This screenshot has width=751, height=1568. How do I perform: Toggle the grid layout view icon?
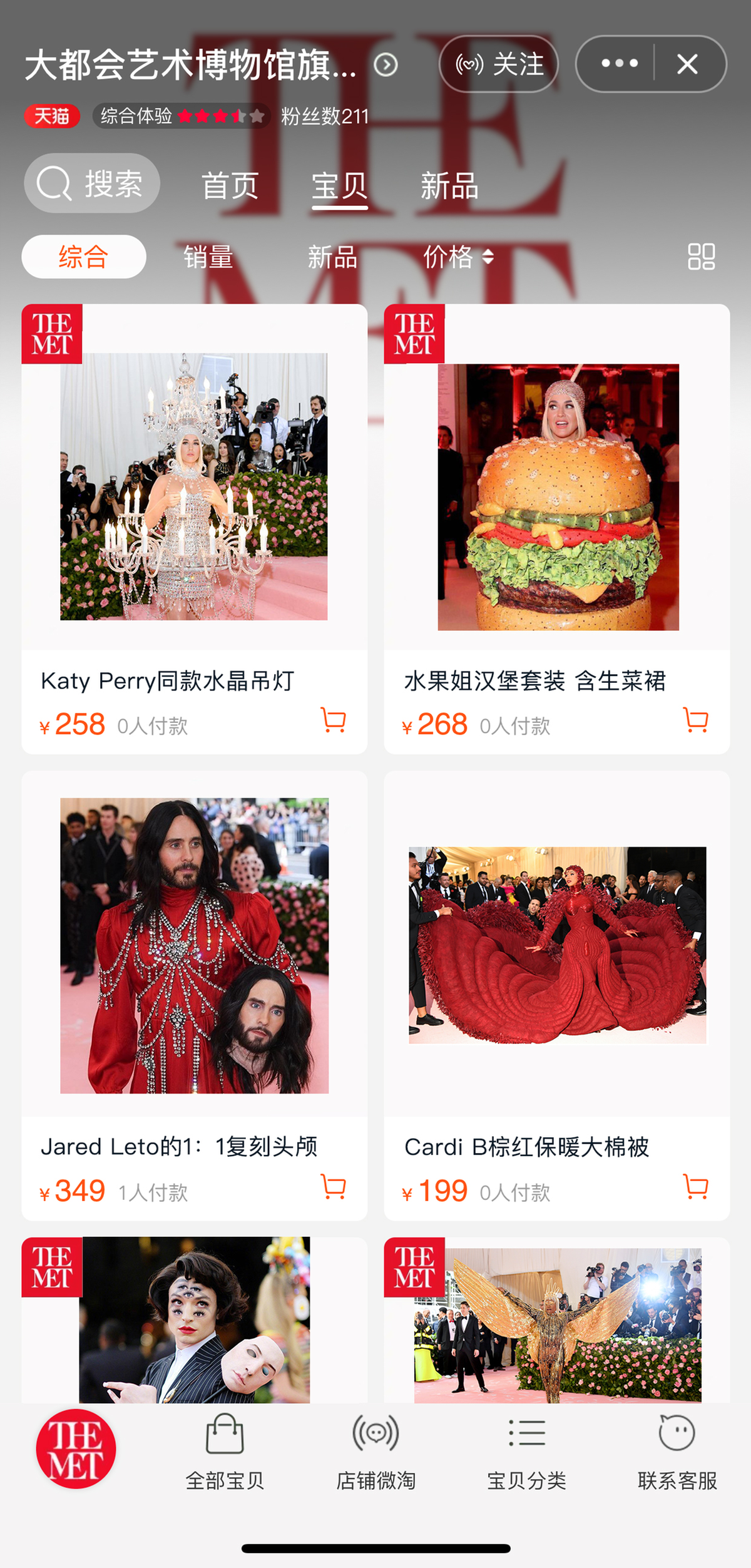tap(701, 257)
